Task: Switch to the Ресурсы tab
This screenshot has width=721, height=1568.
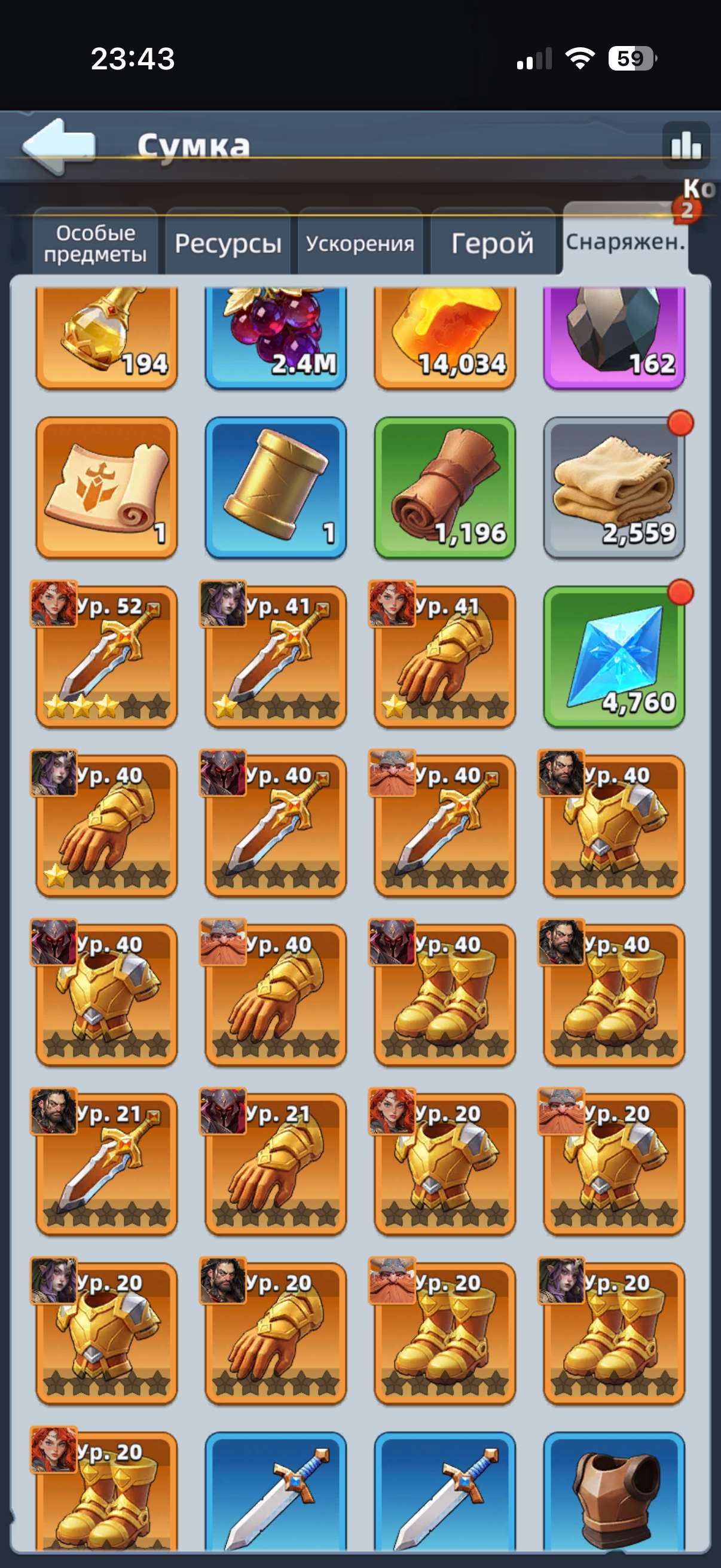Action: pyautogui.click(x=228, y=243)
